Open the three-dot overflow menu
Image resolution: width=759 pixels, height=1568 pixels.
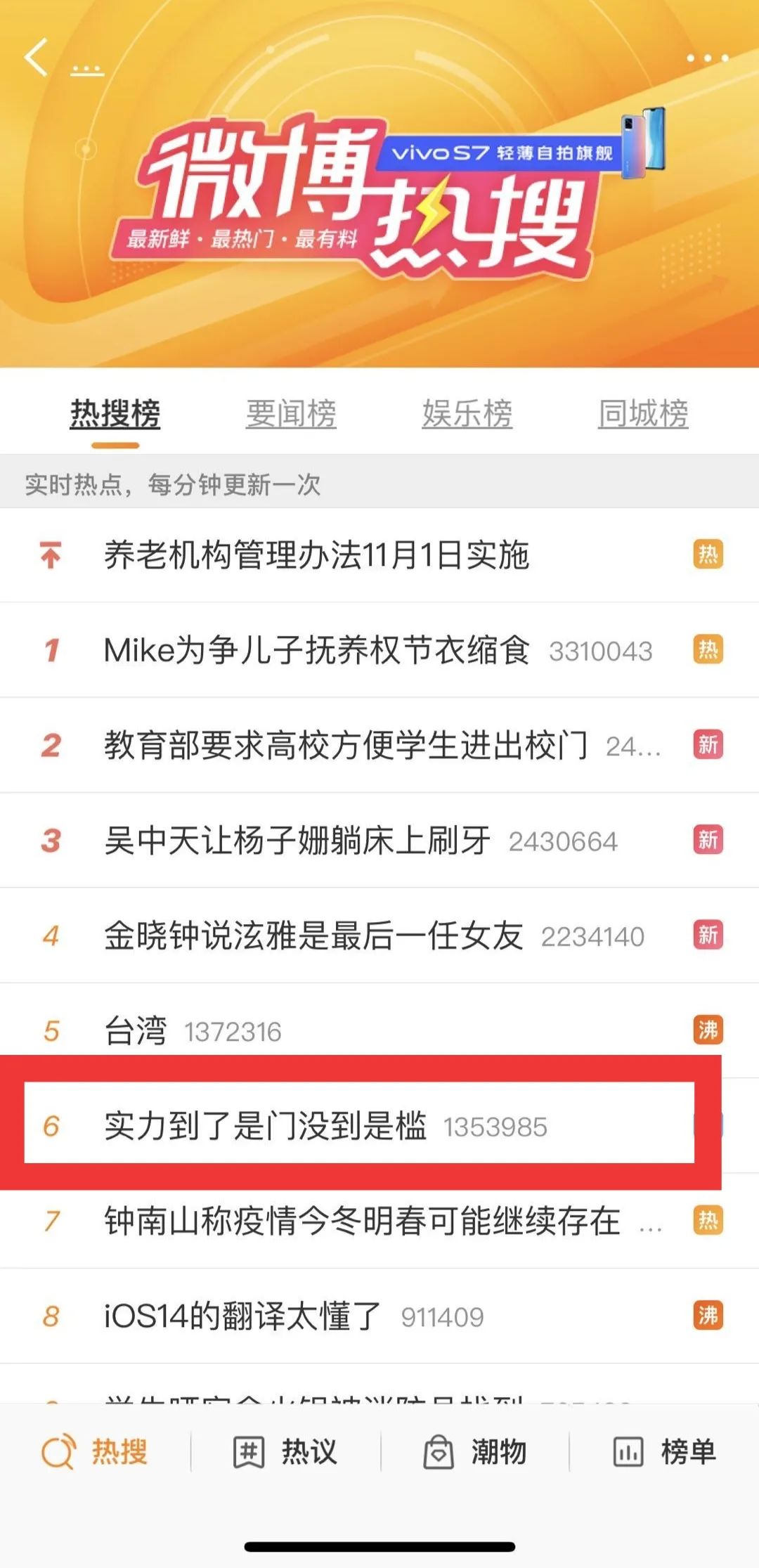[707, 58]
